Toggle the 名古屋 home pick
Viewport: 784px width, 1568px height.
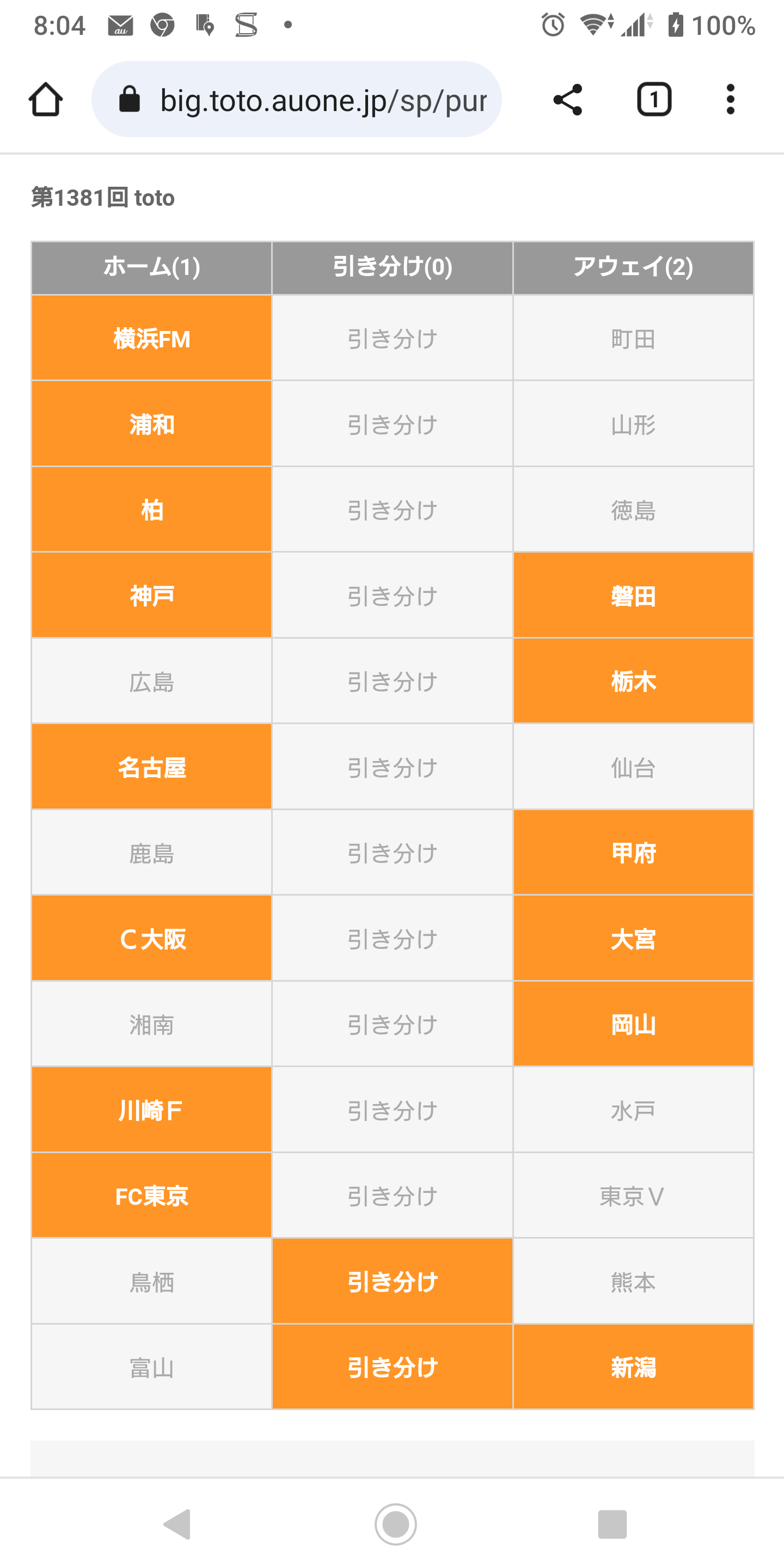tap(151, 768)
